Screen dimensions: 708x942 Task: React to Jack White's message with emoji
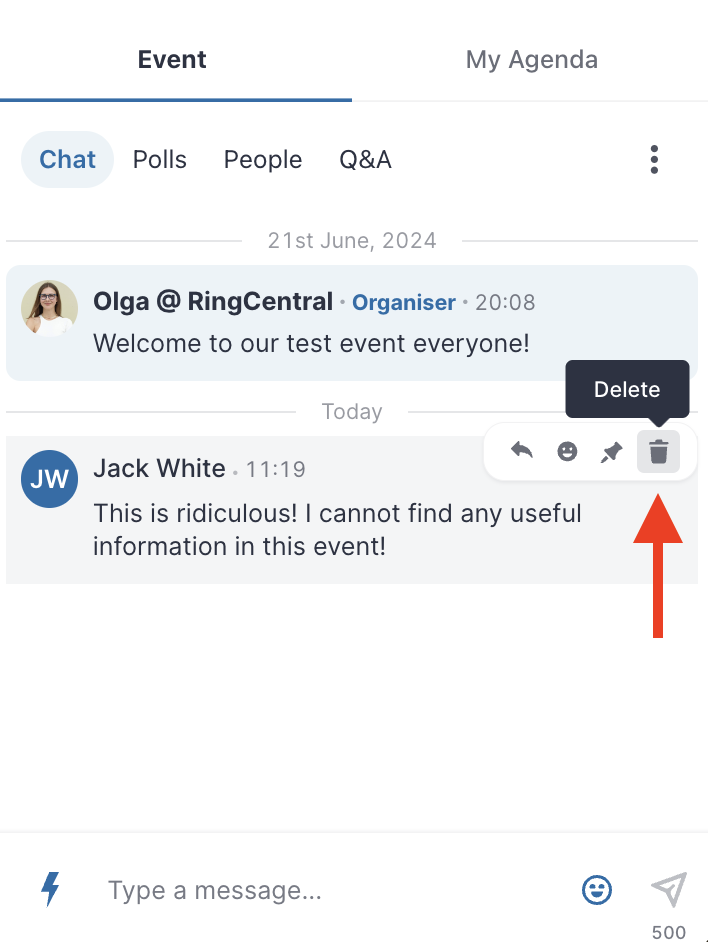pyautogui.click(x=567, y=452)
